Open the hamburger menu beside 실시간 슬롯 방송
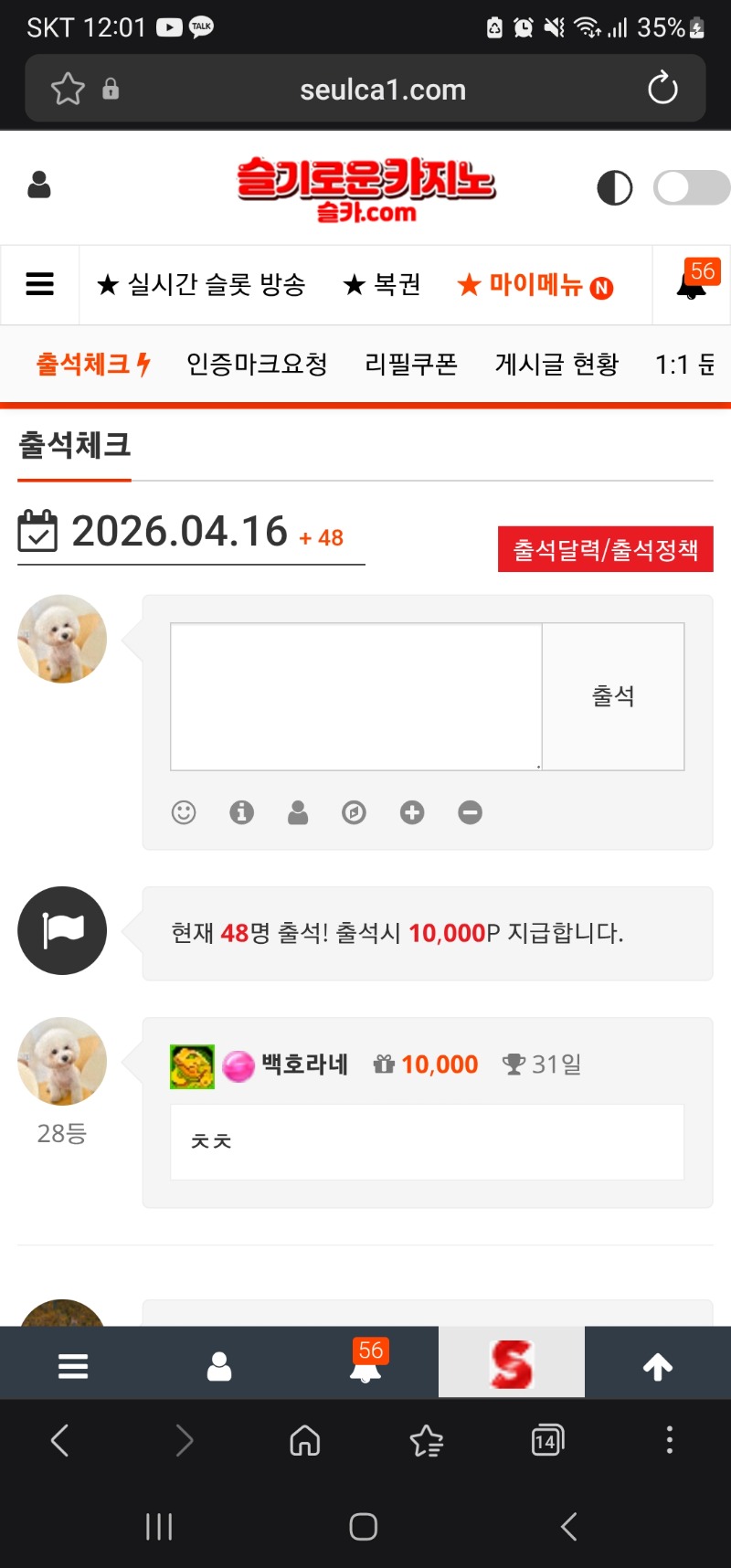The height and width of the screenshot is (1568, 731). (39, 284)
